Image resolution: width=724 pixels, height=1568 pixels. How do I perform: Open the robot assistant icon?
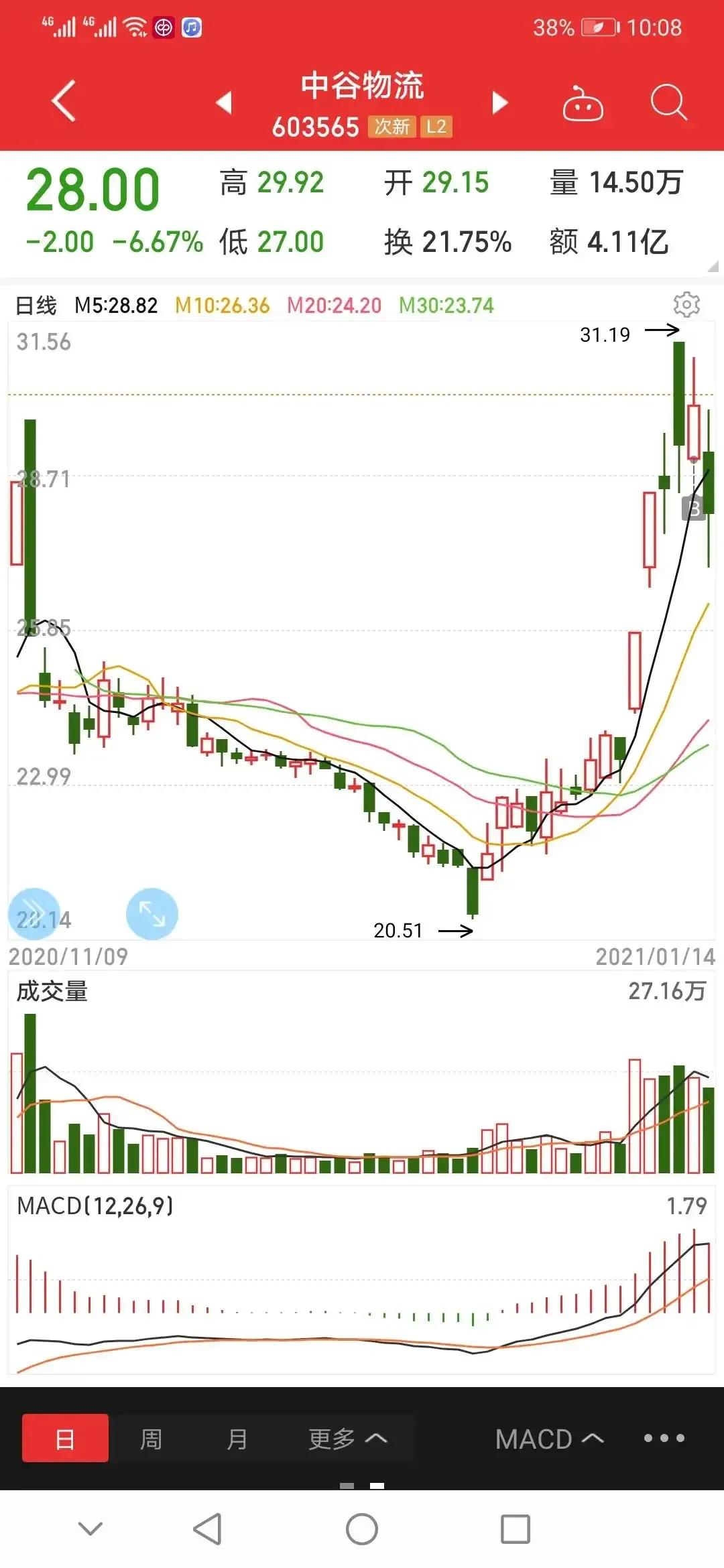(583, 103)
